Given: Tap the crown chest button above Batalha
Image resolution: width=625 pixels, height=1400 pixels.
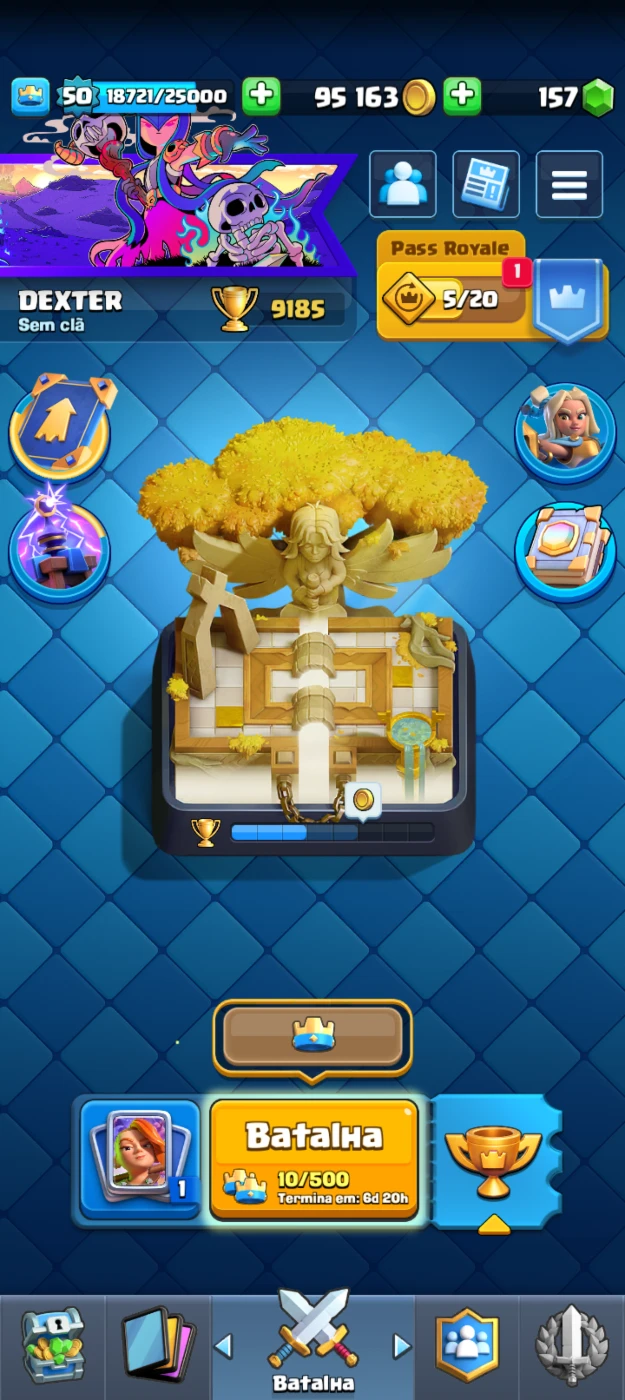Looking at the screenshot, I should pyautogui.click(x=312, y=1038).
